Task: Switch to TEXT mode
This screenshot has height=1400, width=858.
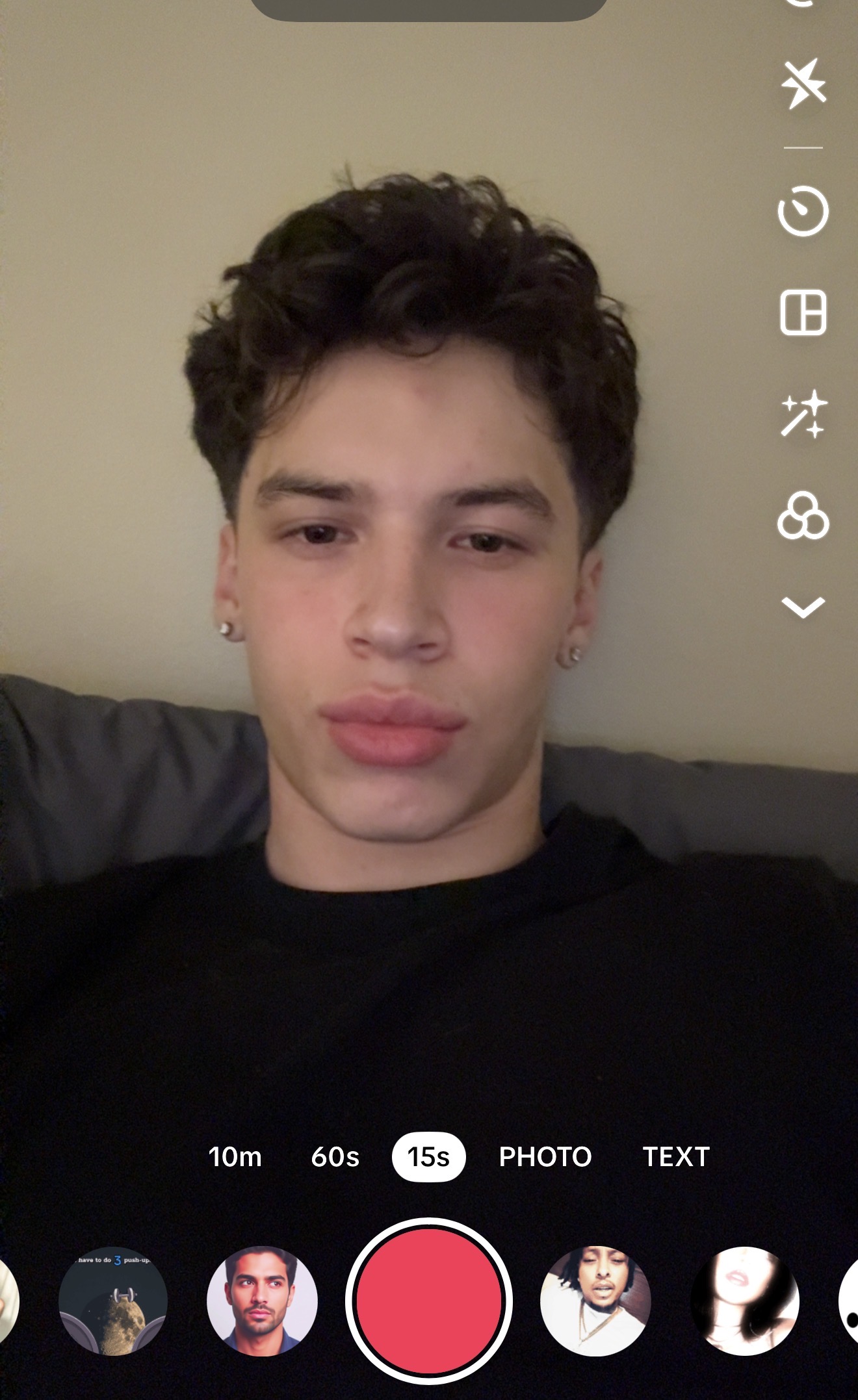Action: click(x=676, y=1157)
